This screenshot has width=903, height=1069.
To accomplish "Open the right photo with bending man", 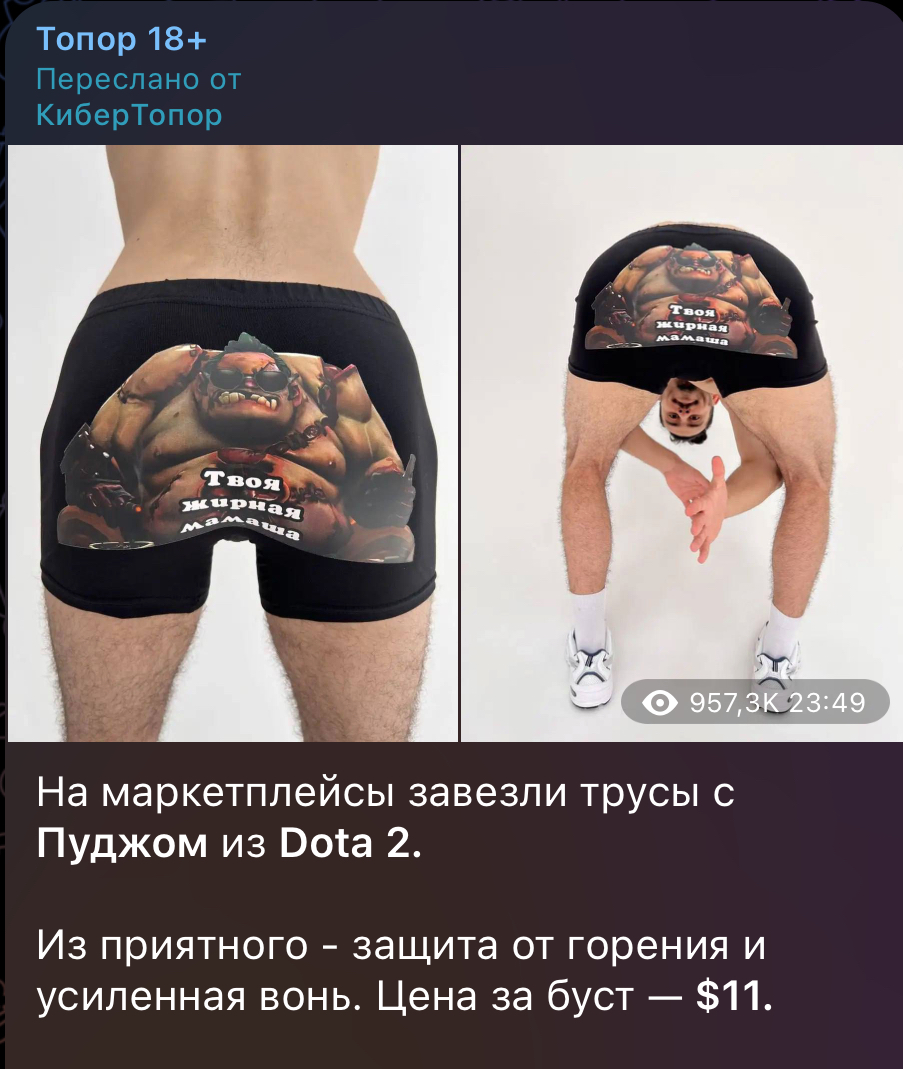I will [681, 443].
